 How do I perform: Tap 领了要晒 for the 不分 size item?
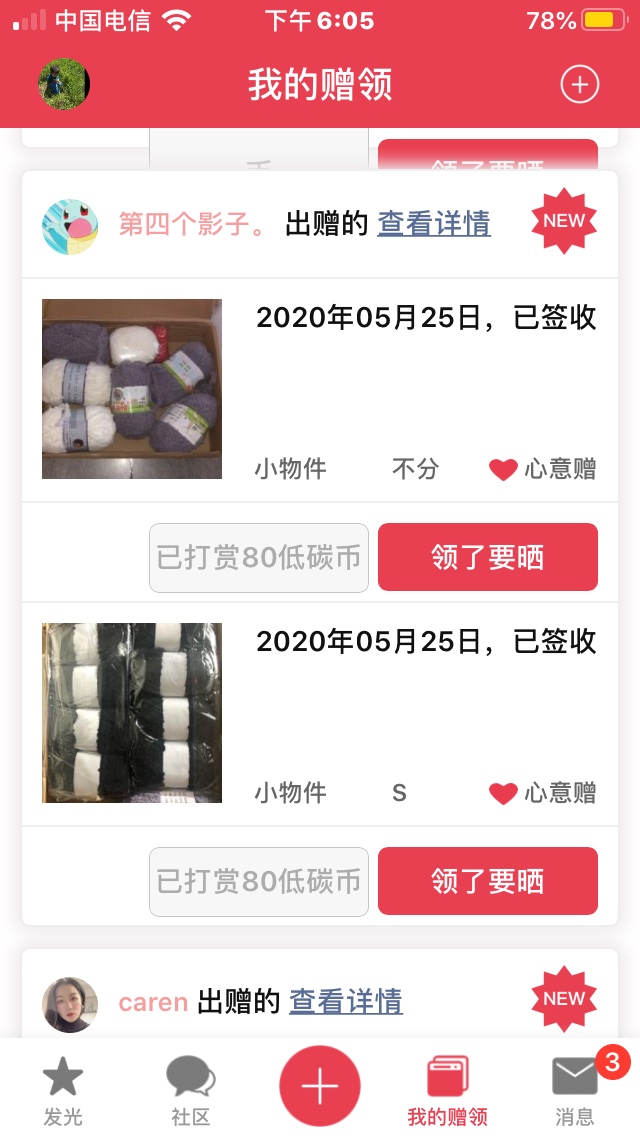[x=487, y=557]
